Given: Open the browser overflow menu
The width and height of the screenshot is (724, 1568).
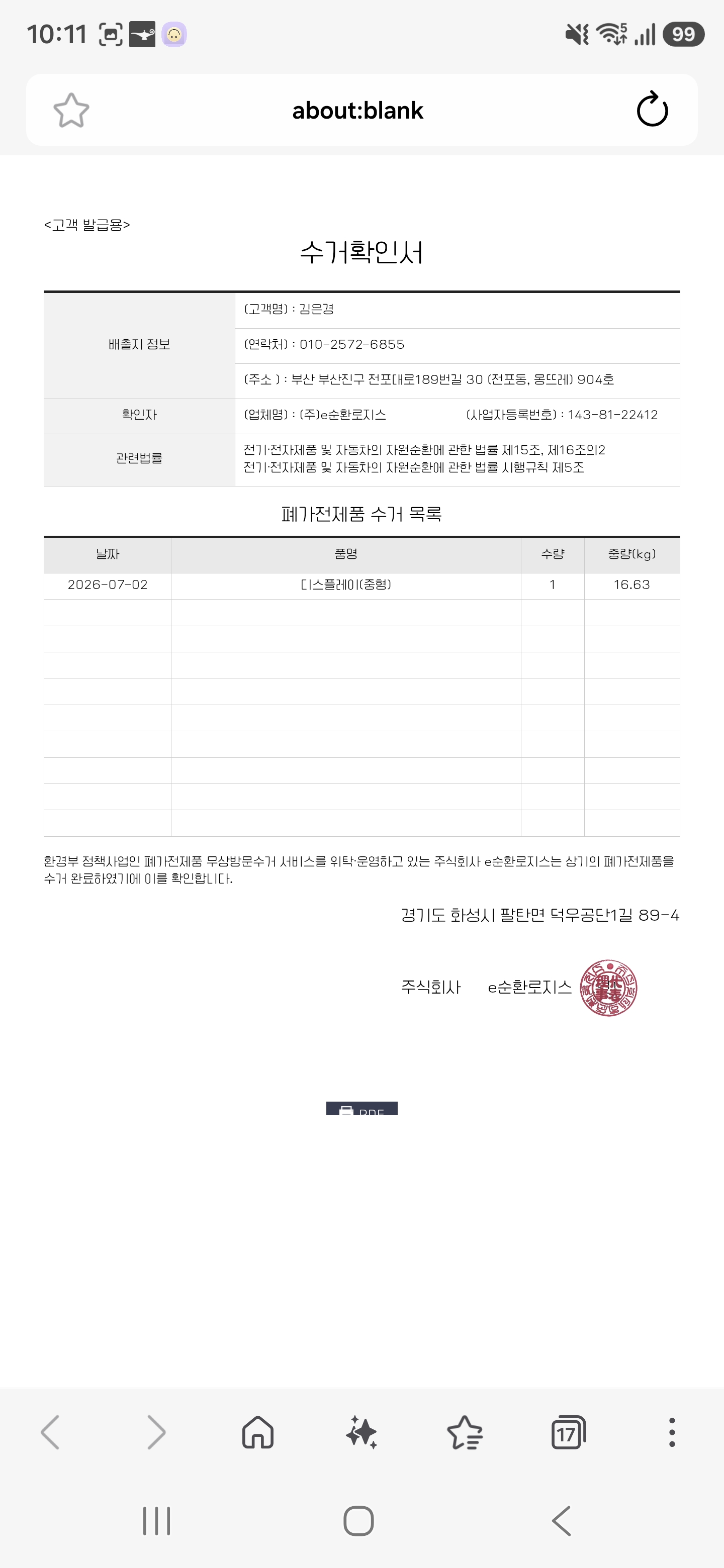Looking at the screenshot, I should (672, 1432).
